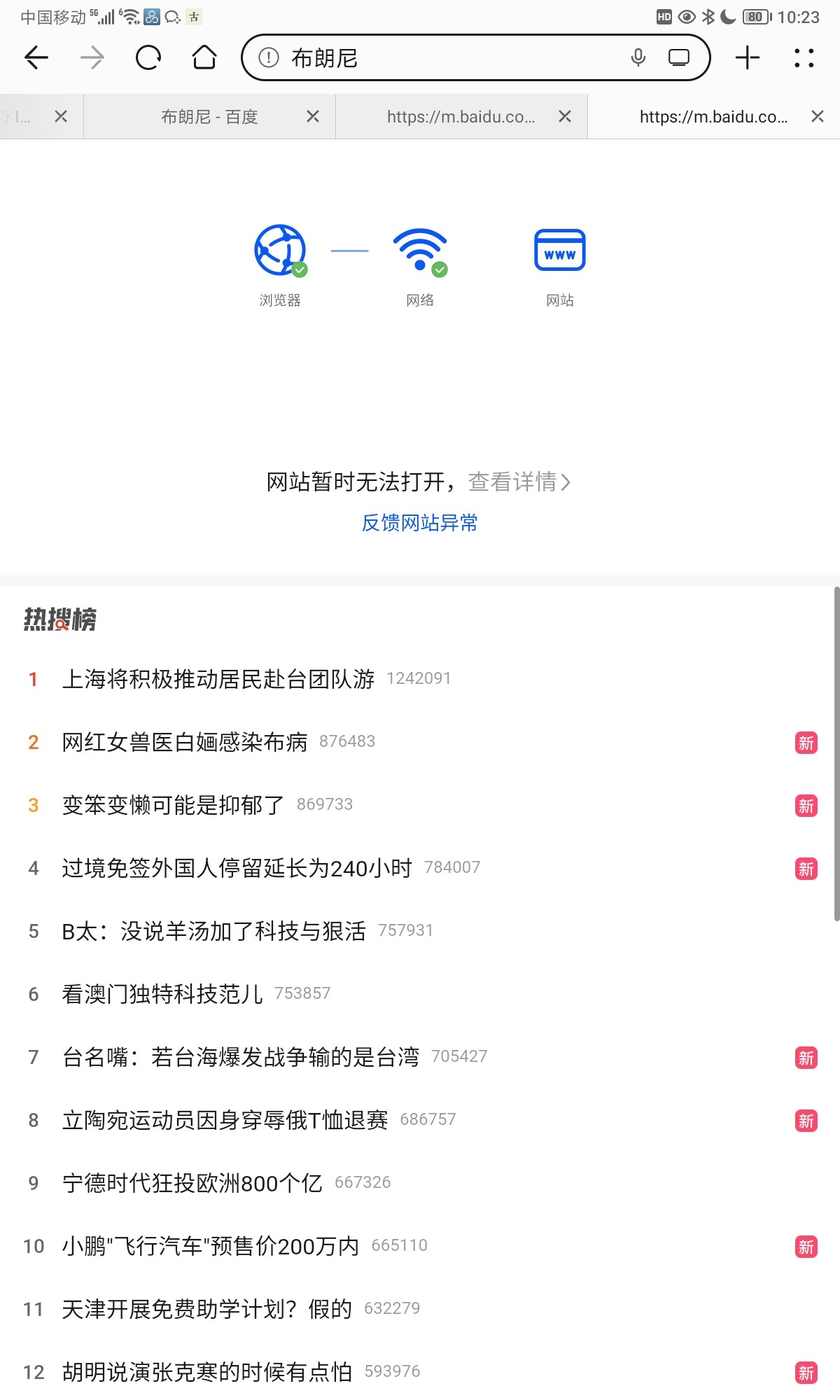Go to the browser home page
840x1400 pixels.
click(204, 57)
